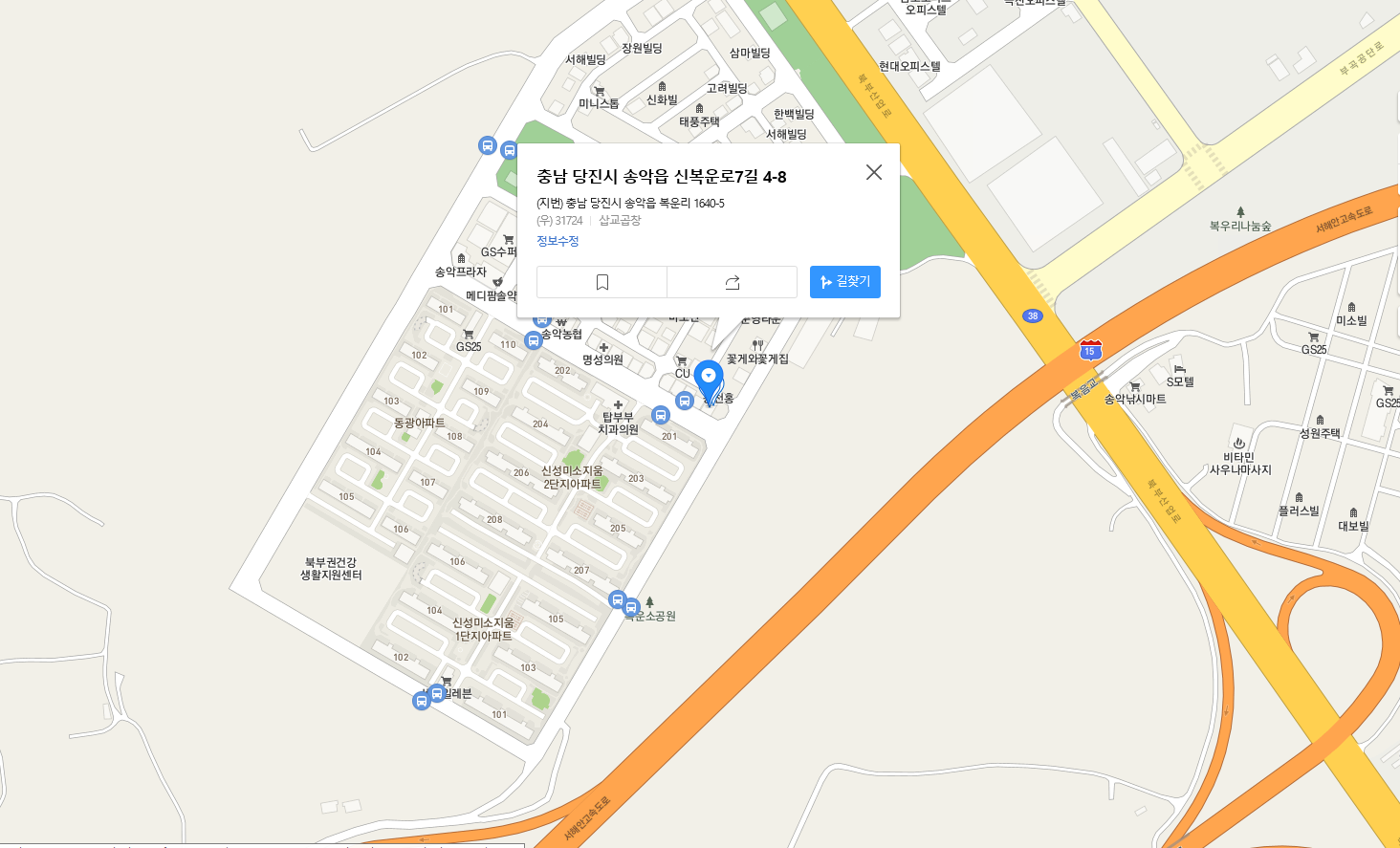Open bus stop beside 복운소공원

pos(630,607)
